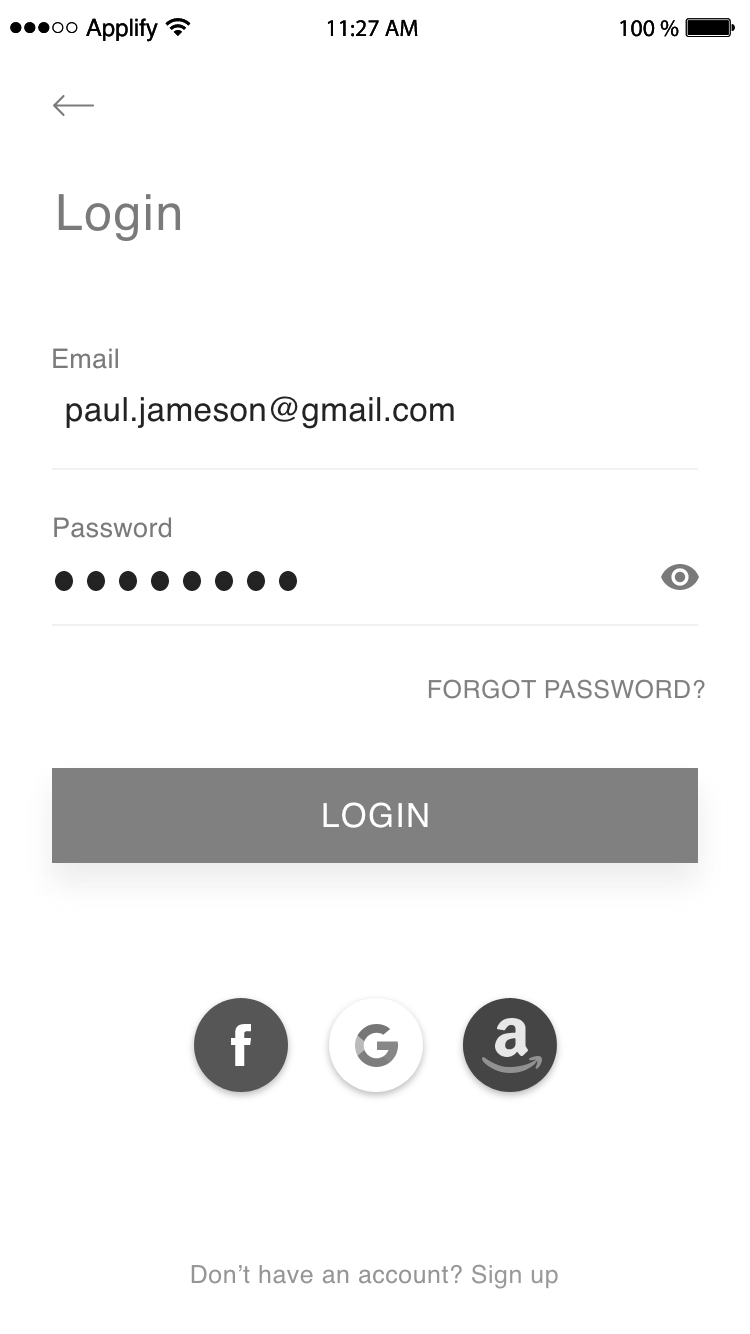Sign in with Facebook
This screenshot has height=1334, width=750.
click(241, 1045)
